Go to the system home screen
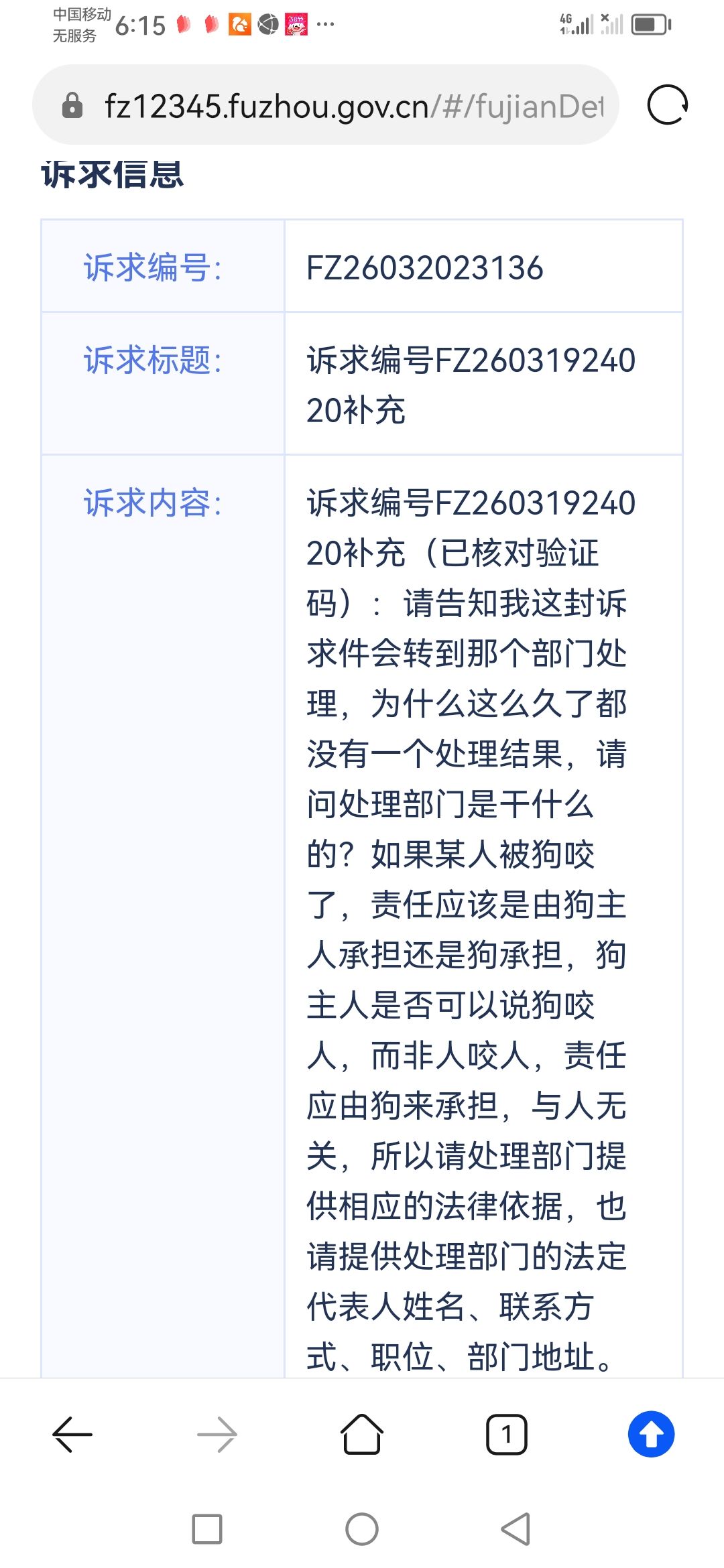This screenshot has width=724, height=1568. pyautogui.click(x=362, y=1529)
